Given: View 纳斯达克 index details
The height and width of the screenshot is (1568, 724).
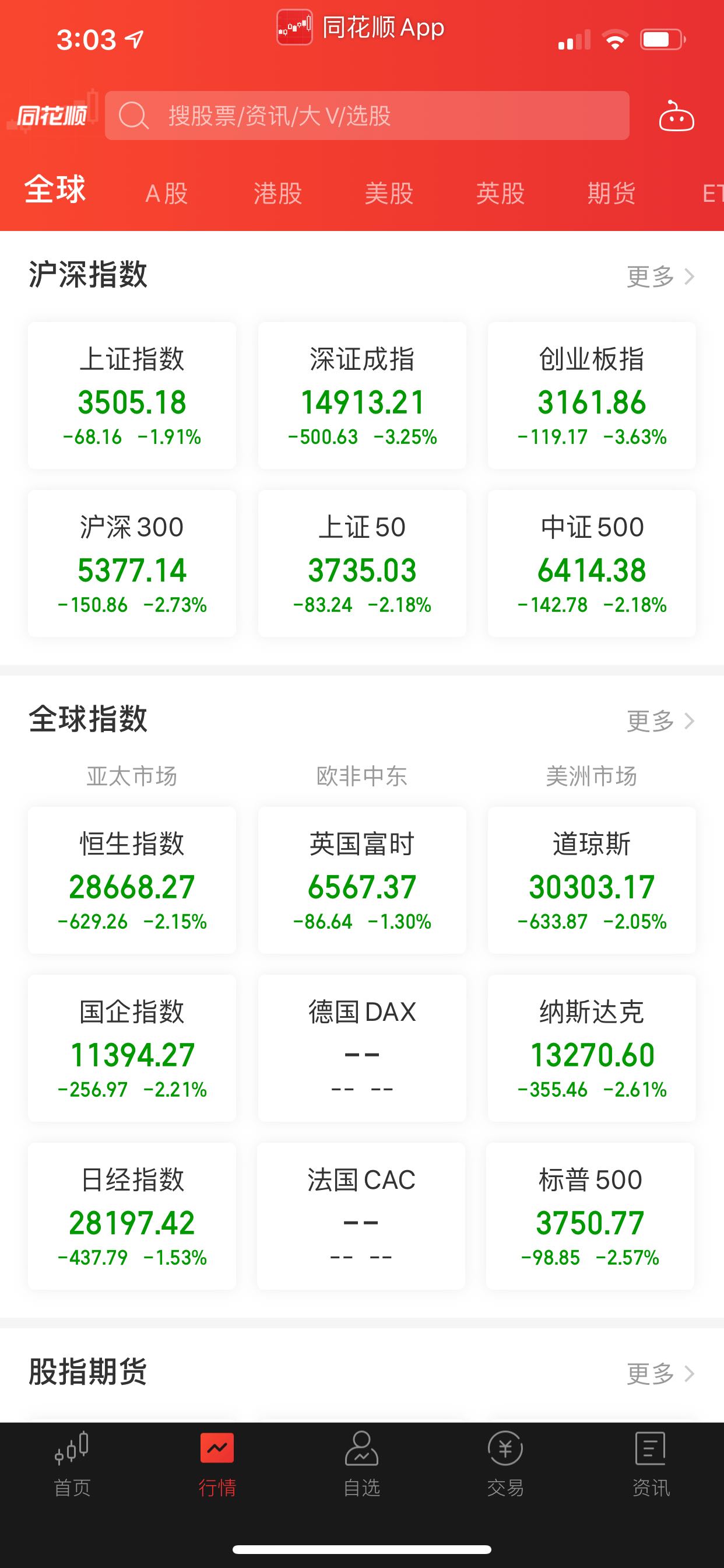Looking at the screenshot, I should pyautogui.click(x=592, y=1048).
